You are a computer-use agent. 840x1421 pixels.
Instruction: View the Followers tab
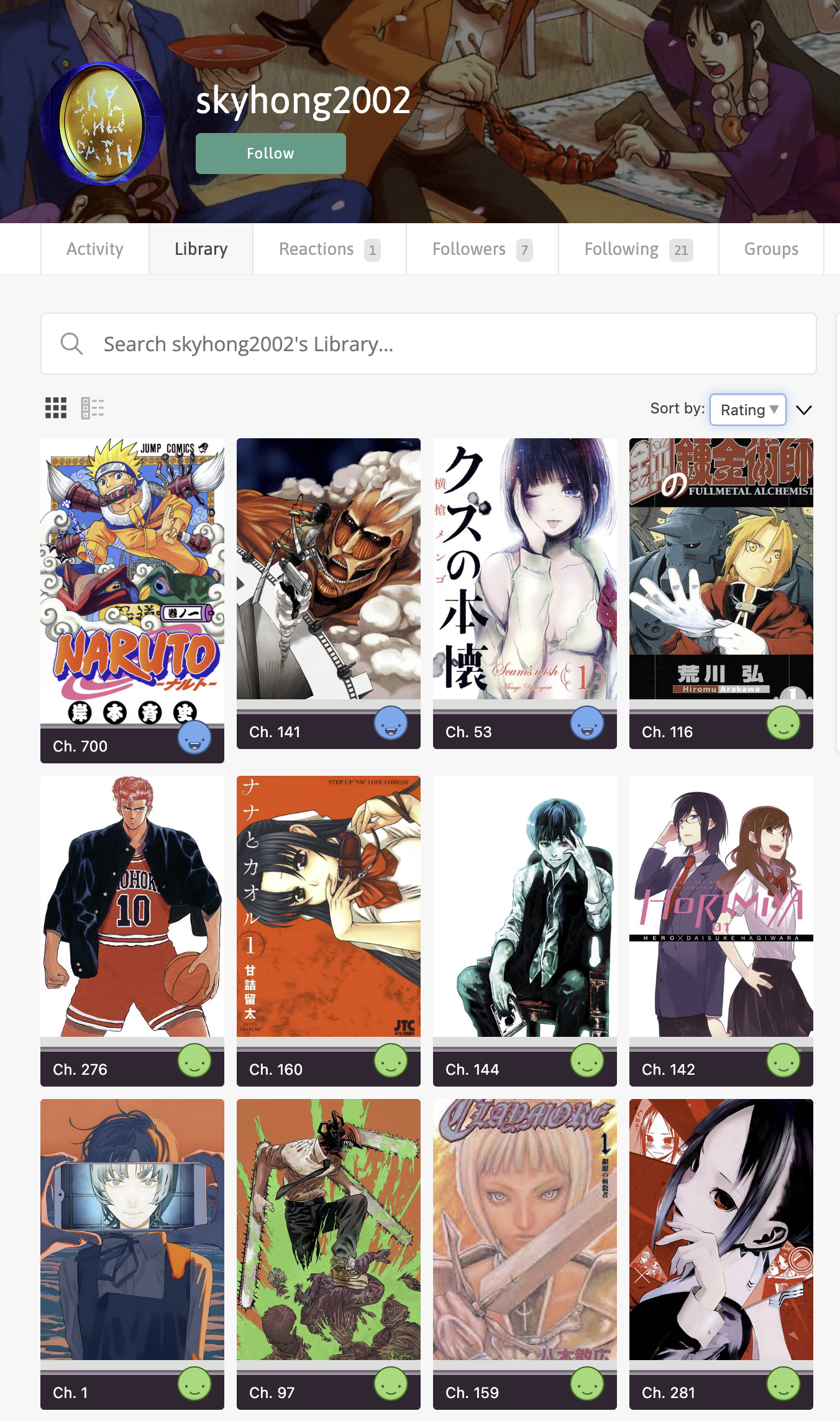(x=482, y=249)
